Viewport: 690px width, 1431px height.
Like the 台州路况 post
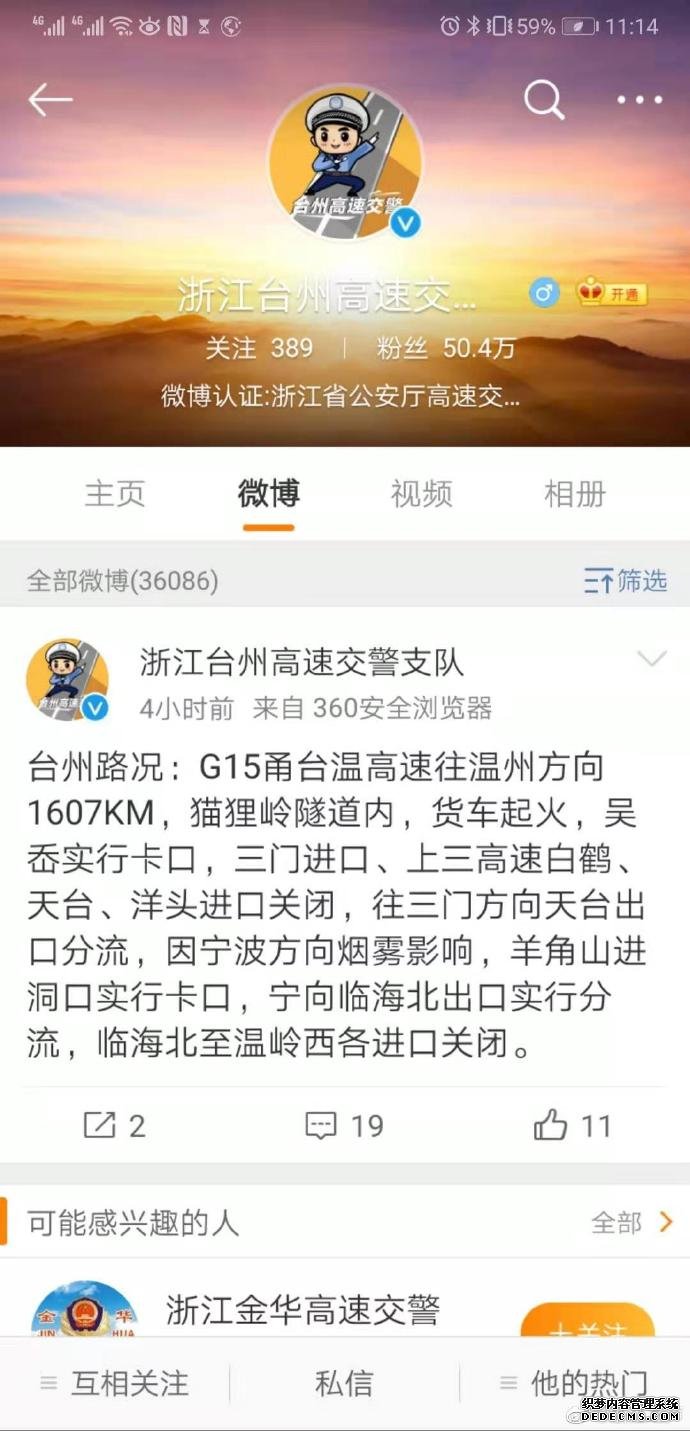[572, 1126]
